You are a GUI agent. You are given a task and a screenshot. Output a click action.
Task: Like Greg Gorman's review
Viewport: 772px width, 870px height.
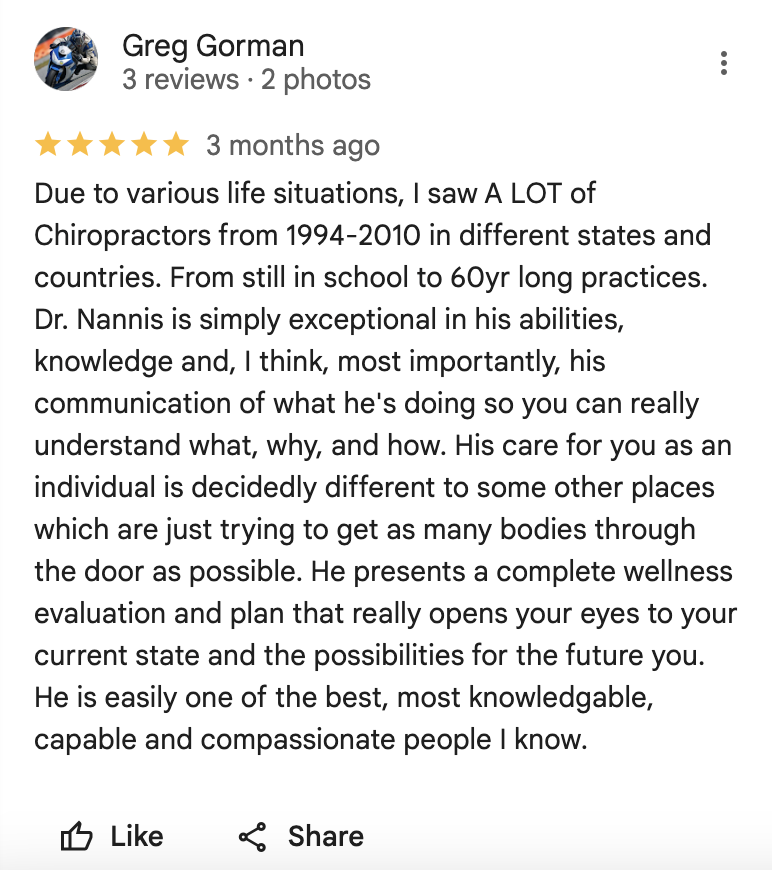pos(111,836)
